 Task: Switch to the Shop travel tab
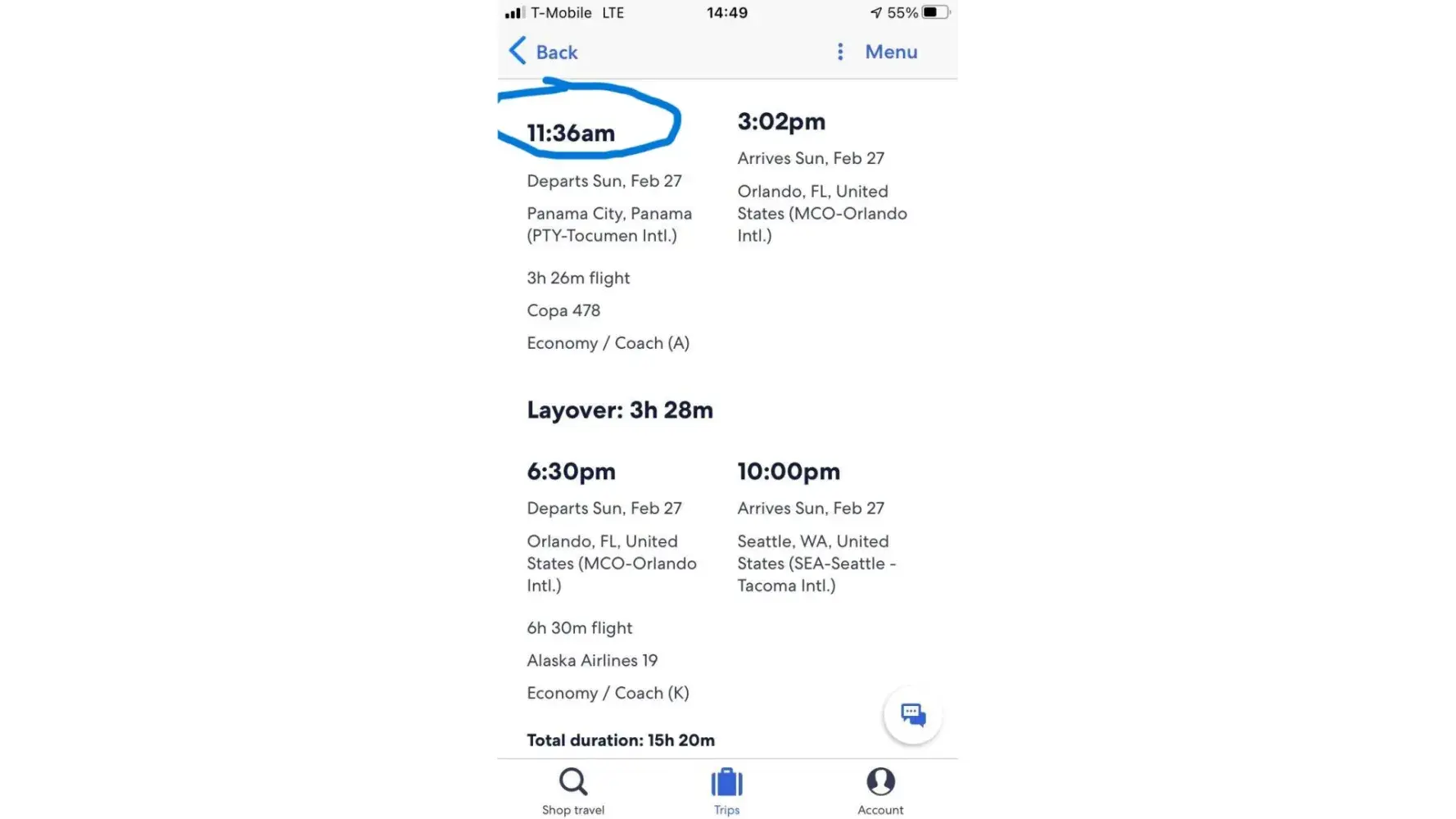tap(573, 791)
